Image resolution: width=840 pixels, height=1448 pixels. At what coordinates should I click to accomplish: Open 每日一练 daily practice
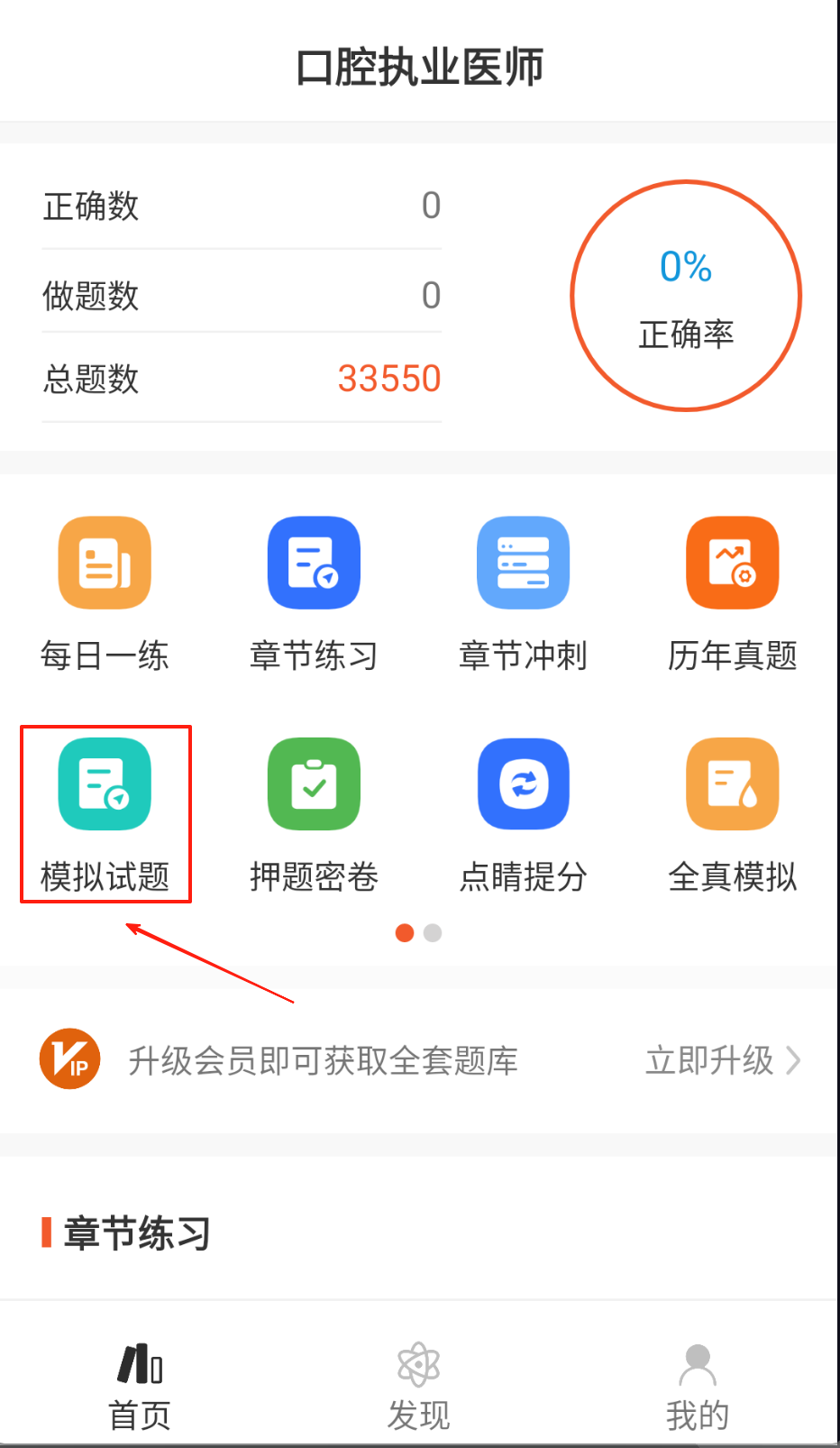click(x=105, y=593)
